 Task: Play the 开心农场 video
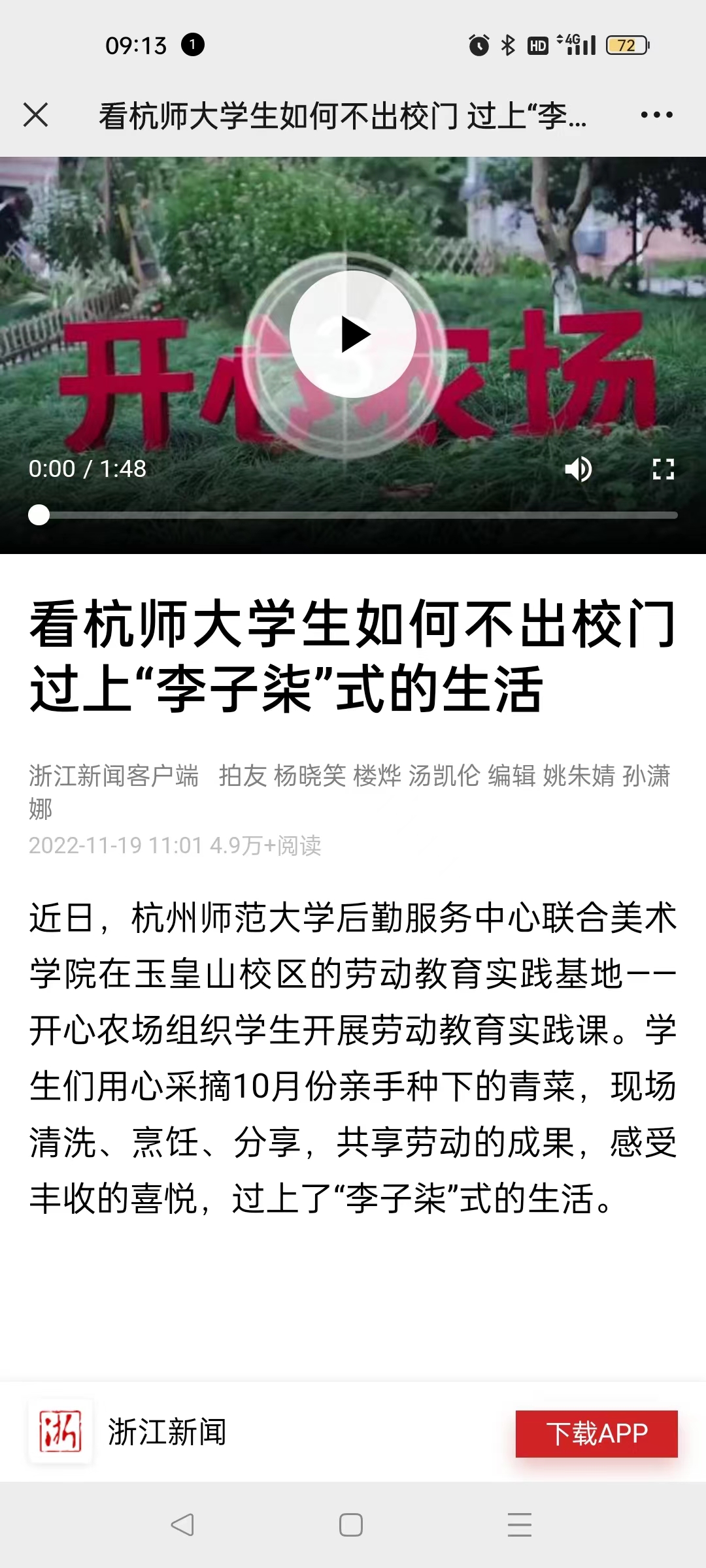(353, 334)
